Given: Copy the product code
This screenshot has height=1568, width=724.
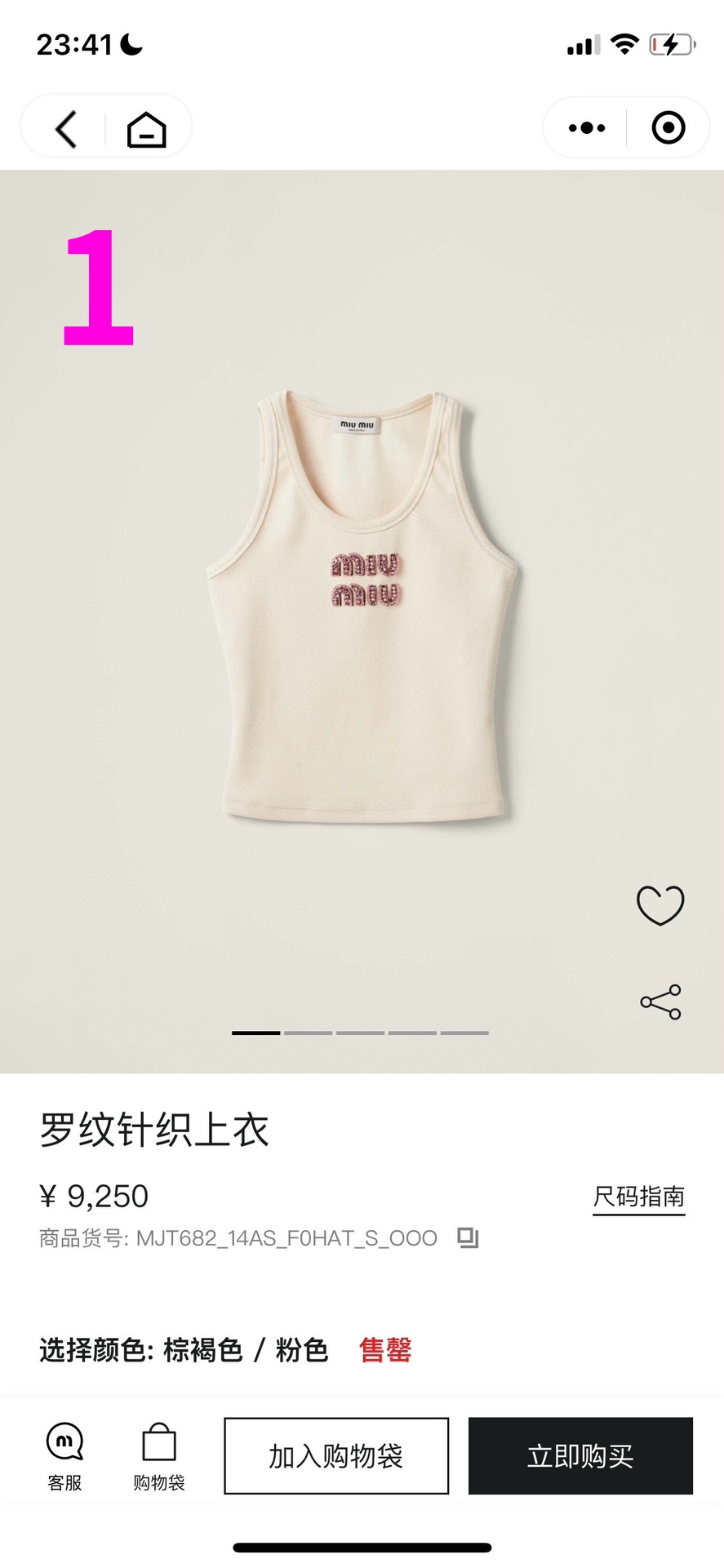Looking at the screenshot, I should [x=468, y=1237].
